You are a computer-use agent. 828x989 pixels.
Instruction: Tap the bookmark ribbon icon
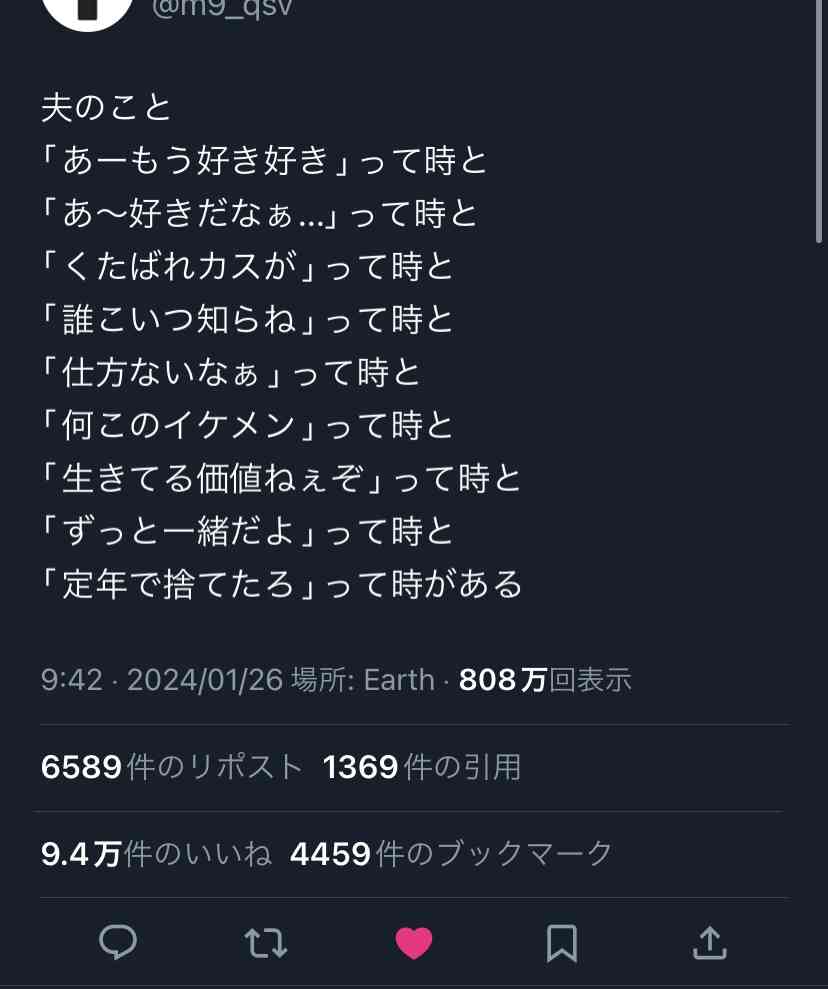click(x=562, y=940)
